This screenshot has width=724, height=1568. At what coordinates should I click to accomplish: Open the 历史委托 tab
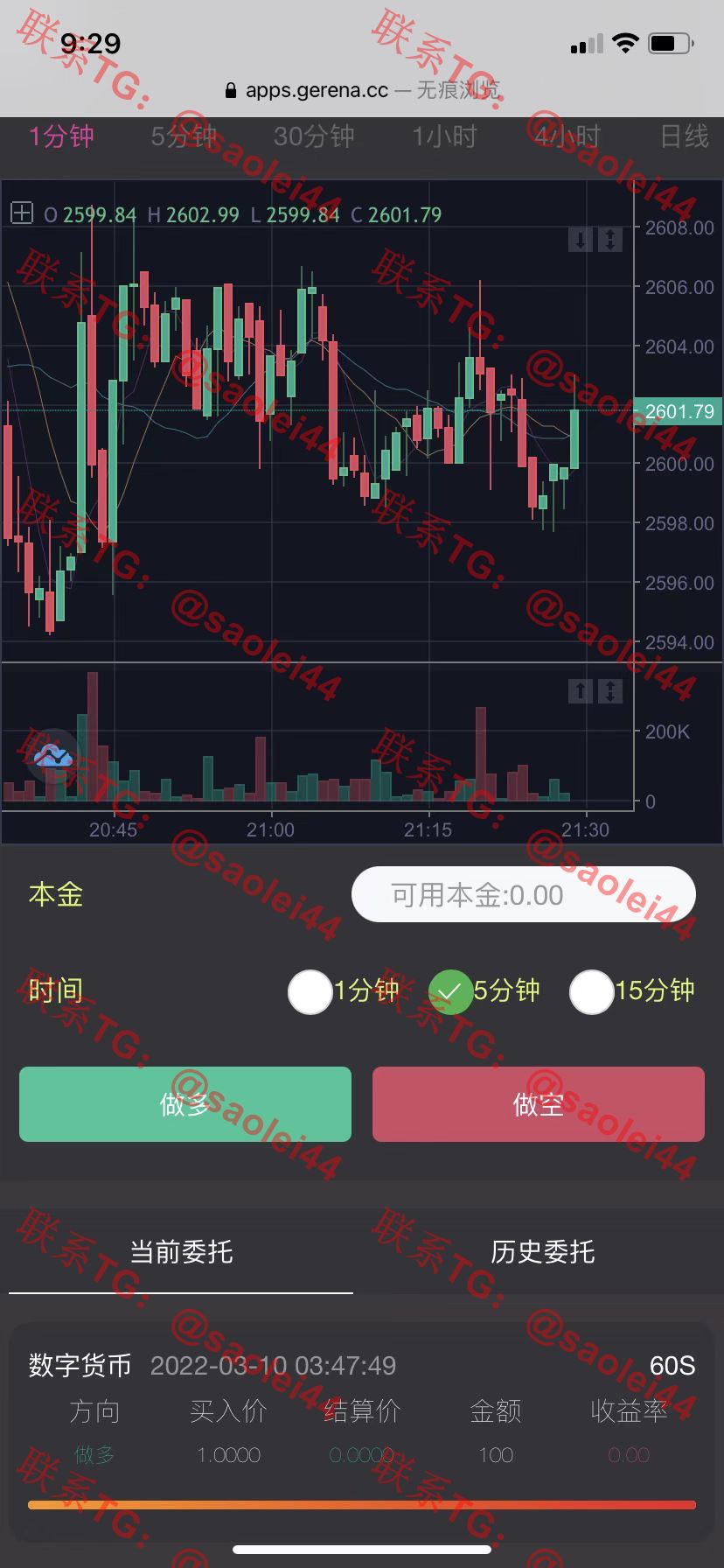click(543, 1252)
